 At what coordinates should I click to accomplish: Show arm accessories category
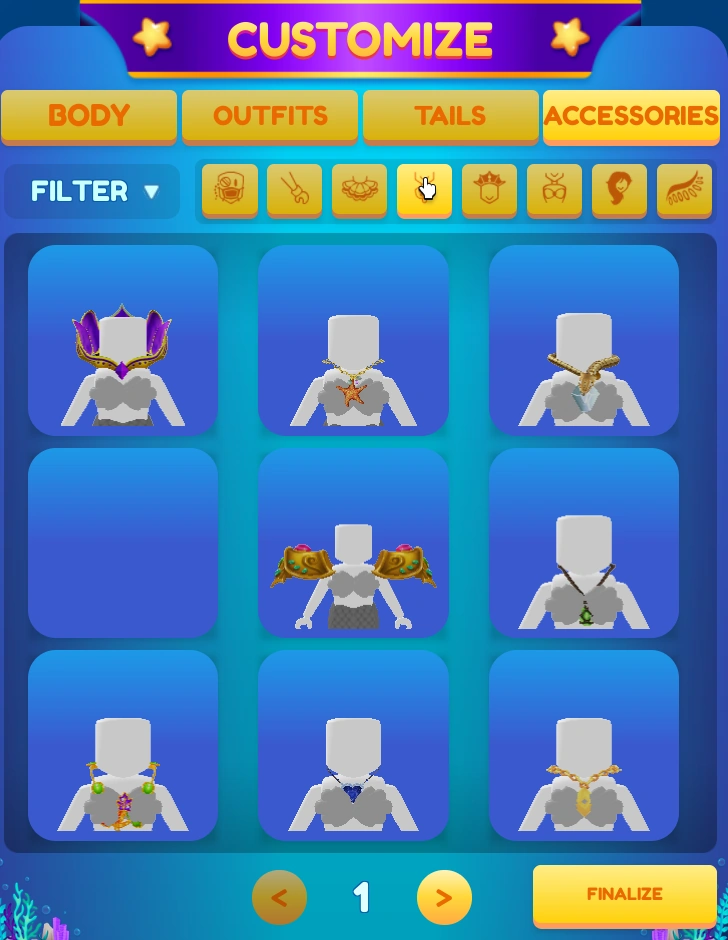pos(294,189)
